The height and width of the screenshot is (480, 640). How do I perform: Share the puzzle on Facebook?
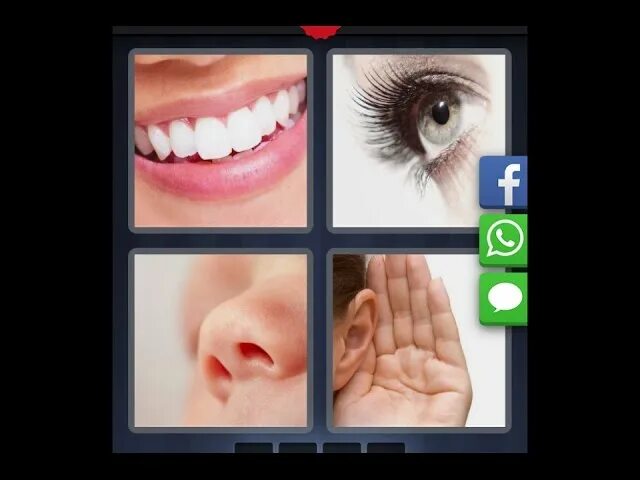pyautogui.click(x=504, y=182)
